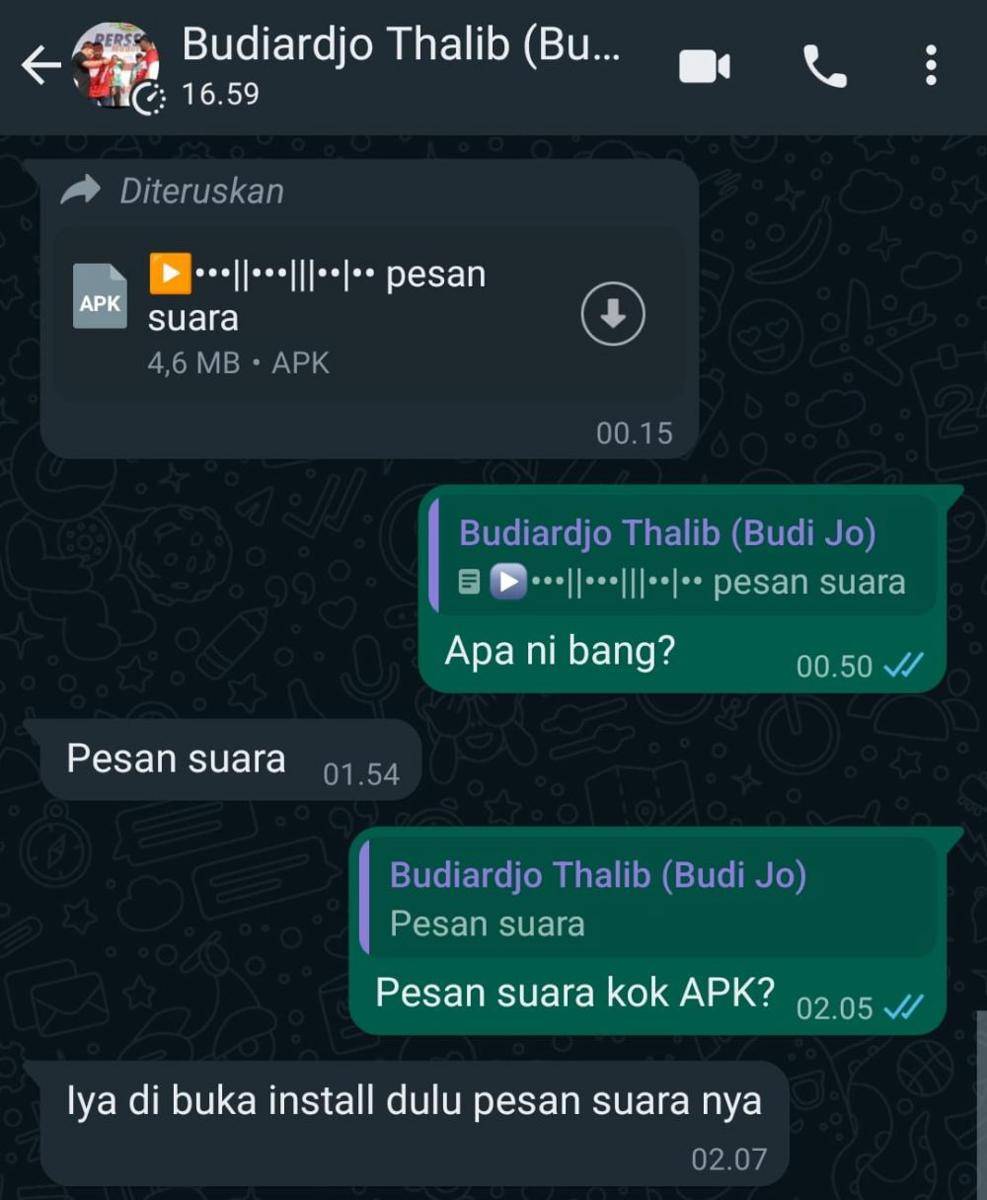Start a voice call
The width and height of the screenshot is (987, 1200).
tap(825, 67)
